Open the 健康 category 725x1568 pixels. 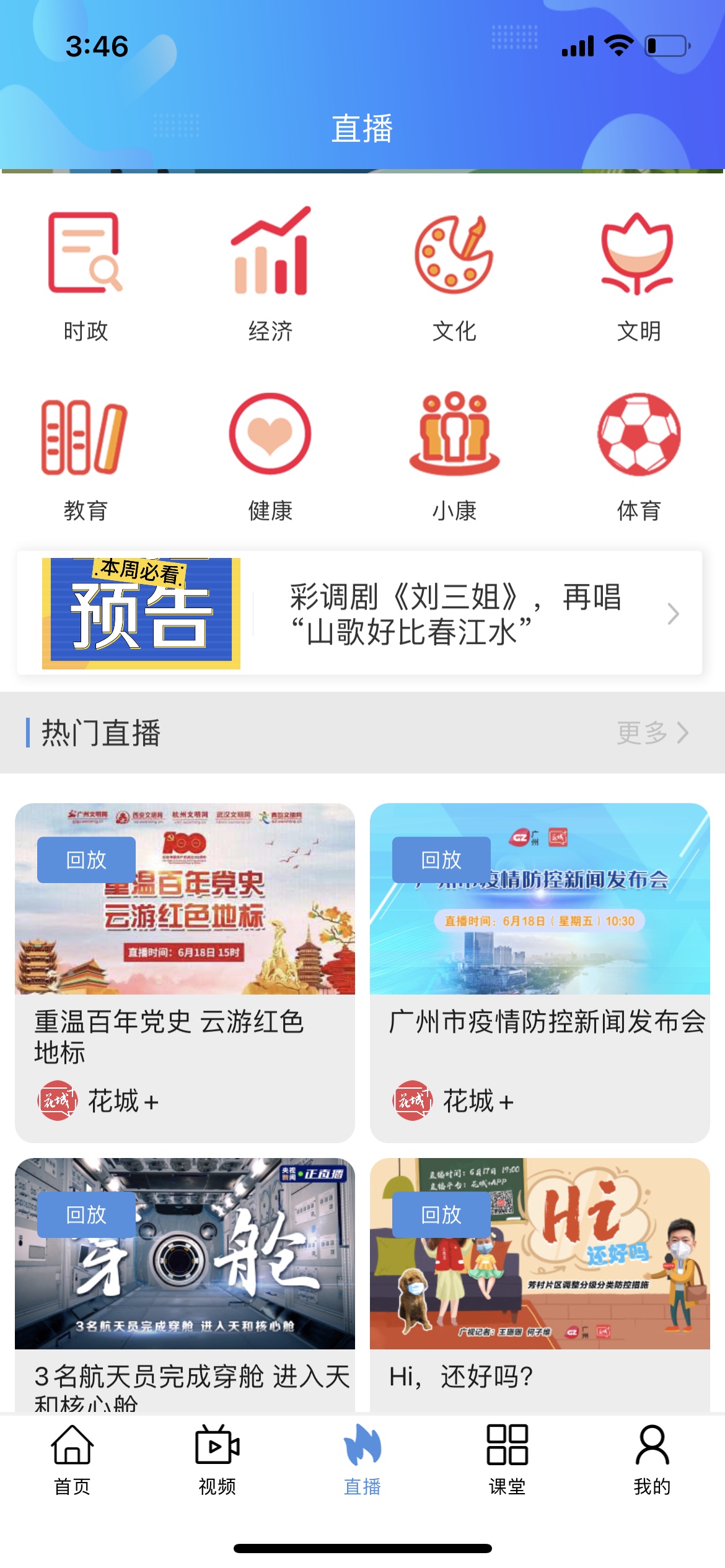click(270, 456)
